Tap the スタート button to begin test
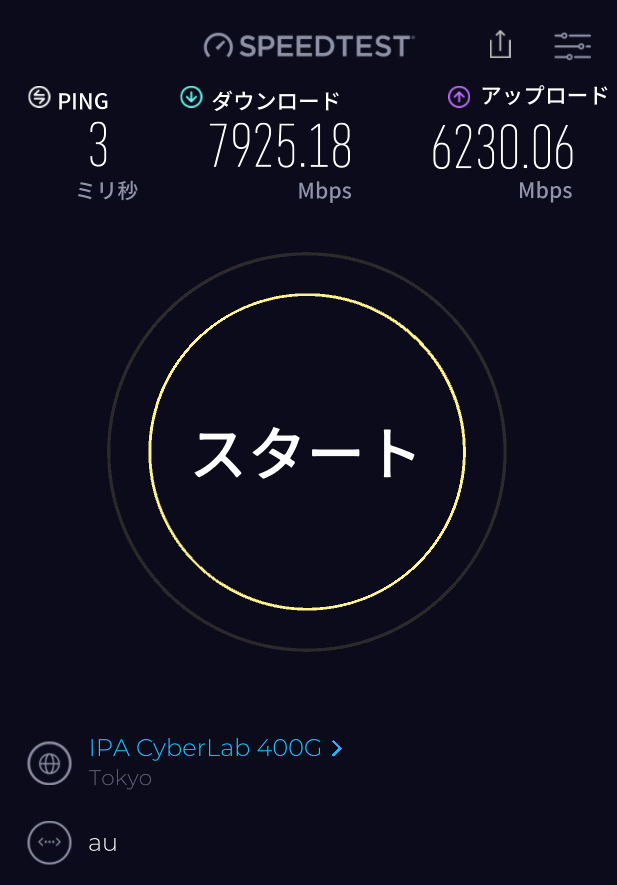Image resolution: width=617 pixels, height=885 pixels. [307, 452]
